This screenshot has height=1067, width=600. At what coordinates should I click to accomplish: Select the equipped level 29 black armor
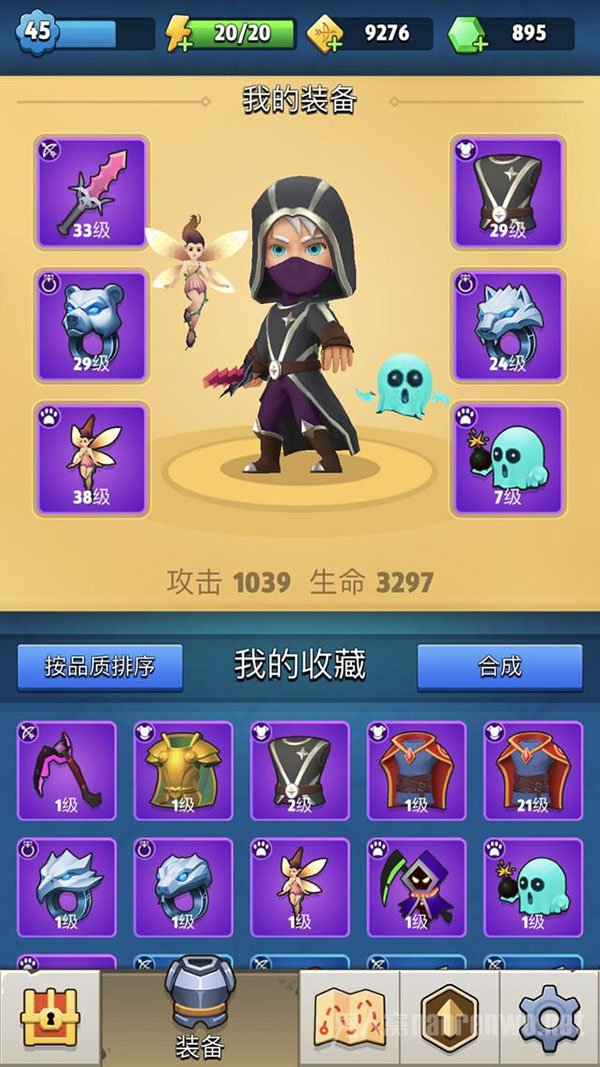coord(508,192)
